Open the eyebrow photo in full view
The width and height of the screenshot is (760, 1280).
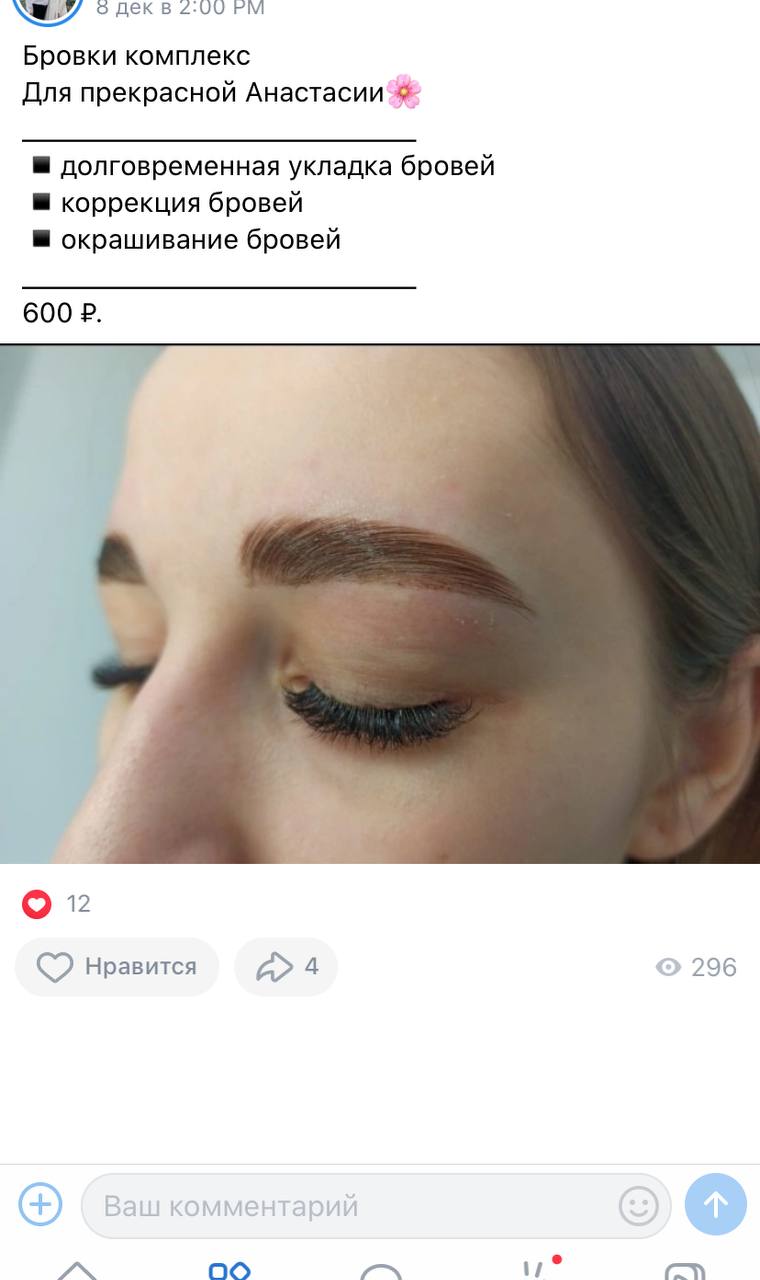pyautogui.click(x=380, y=604)
